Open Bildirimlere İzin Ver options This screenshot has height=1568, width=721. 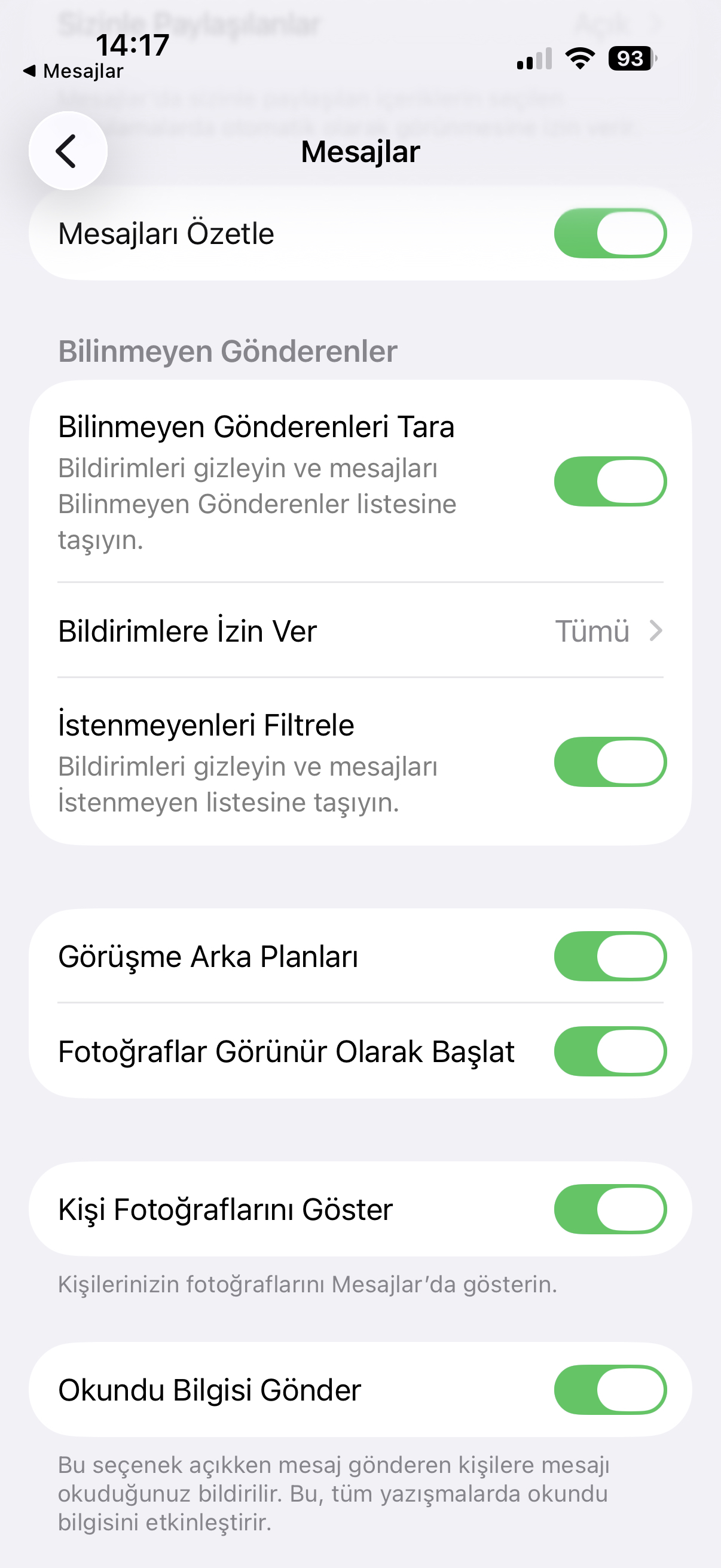[x=360, y=630]
